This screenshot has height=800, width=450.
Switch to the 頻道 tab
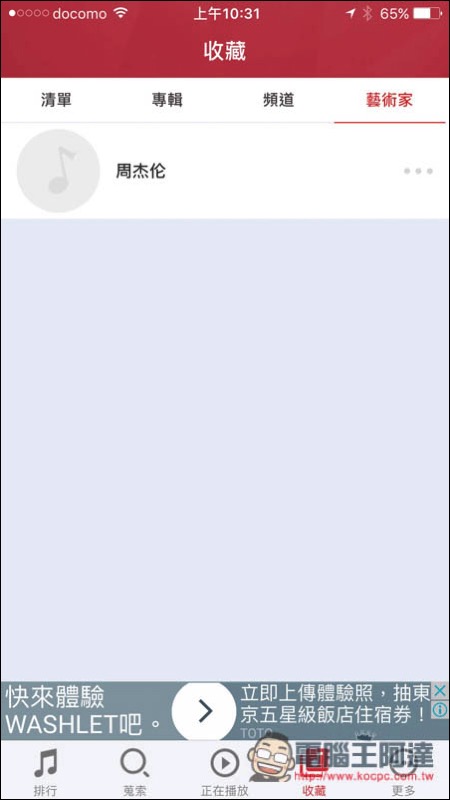click(279, 101)
